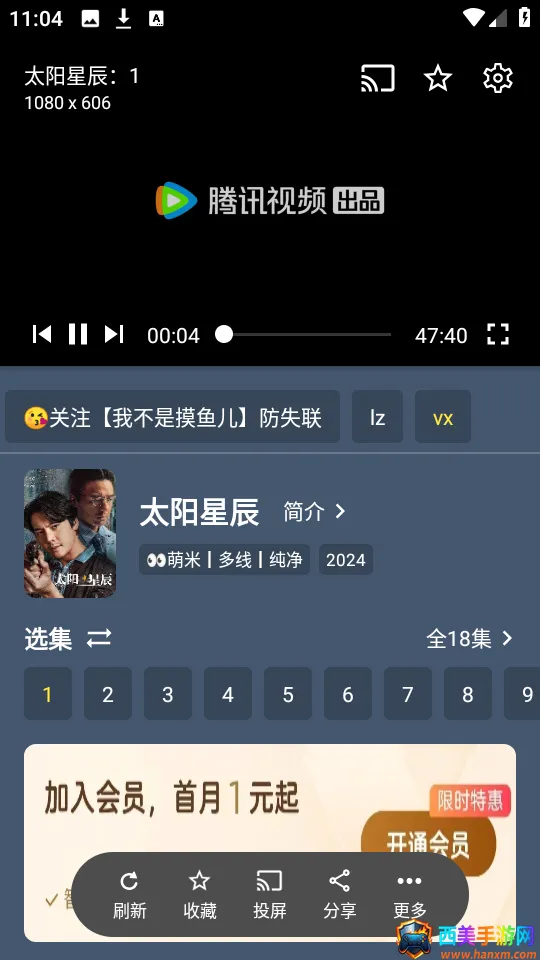The width and height of the screenshot is (540, 960).
Task: Play episode 3
Action: 168,694
